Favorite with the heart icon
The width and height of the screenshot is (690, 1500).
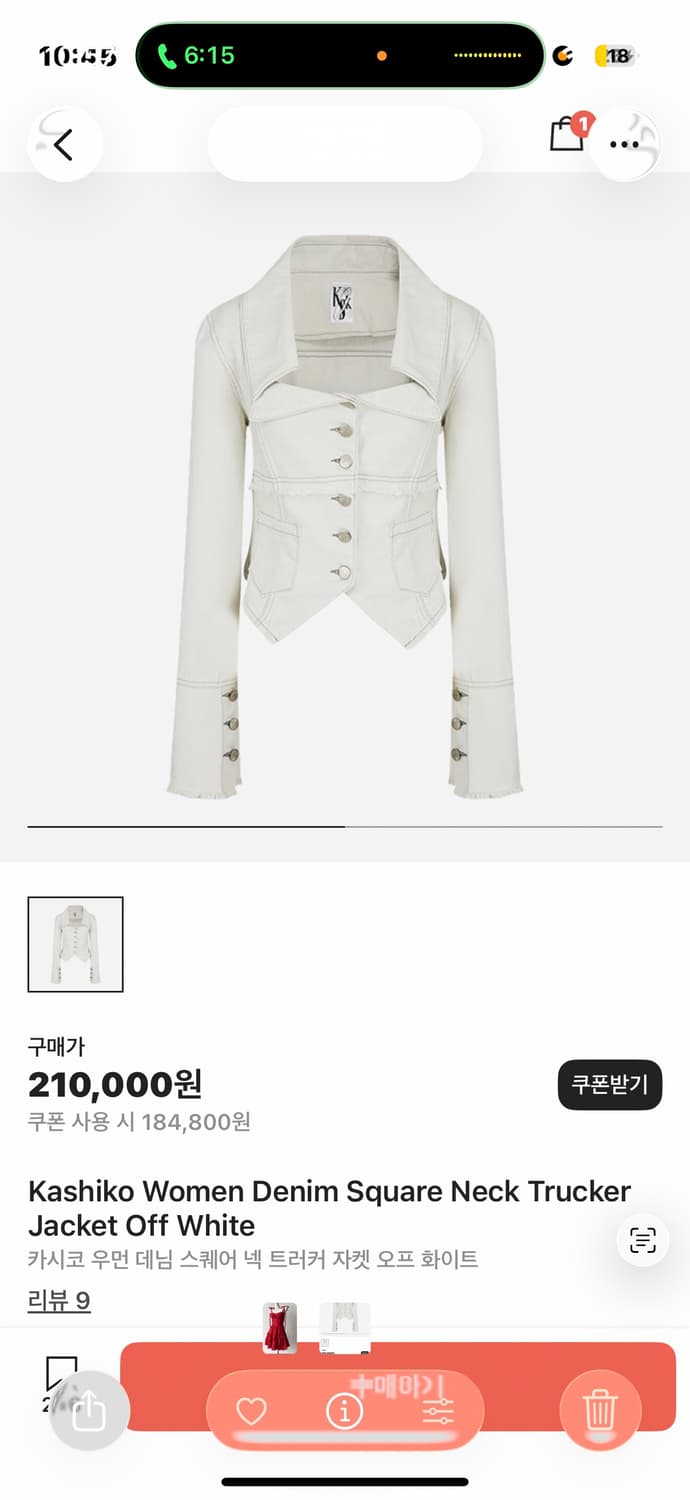click(x=251, y=1411)
